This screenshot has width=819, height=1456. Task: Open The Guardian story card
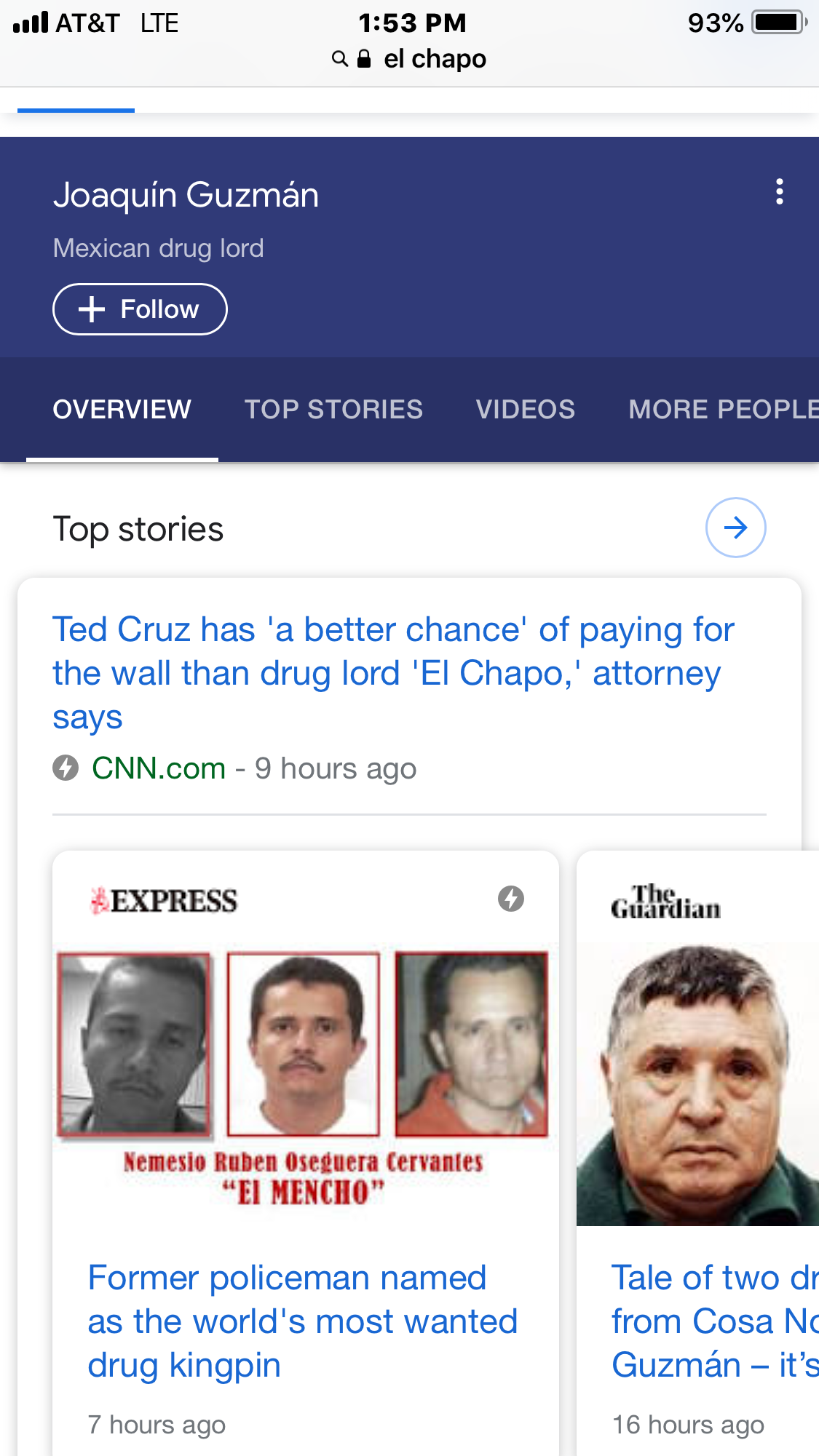click(699, 1321)
